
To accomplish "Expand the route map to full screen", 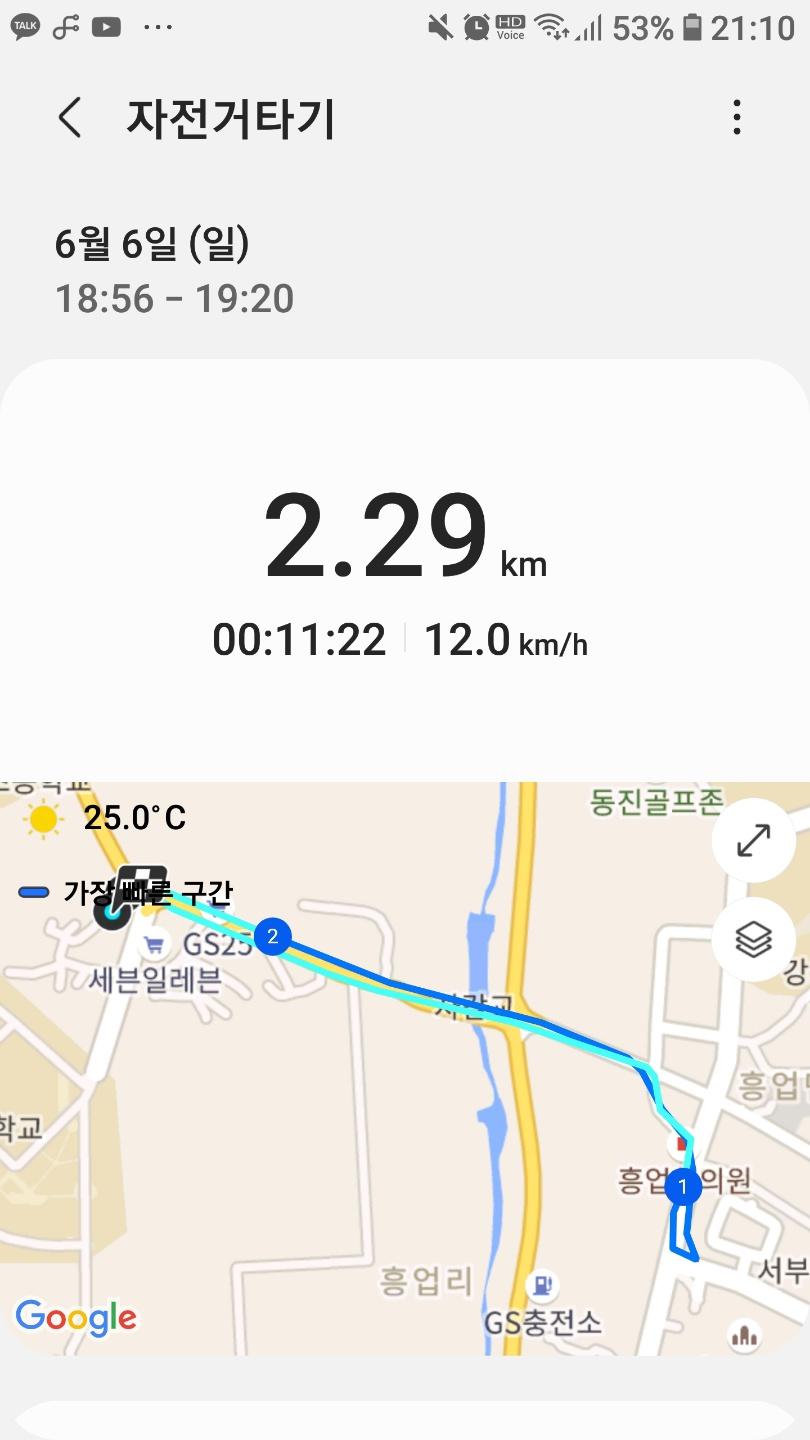I will [x=753, y=840].
